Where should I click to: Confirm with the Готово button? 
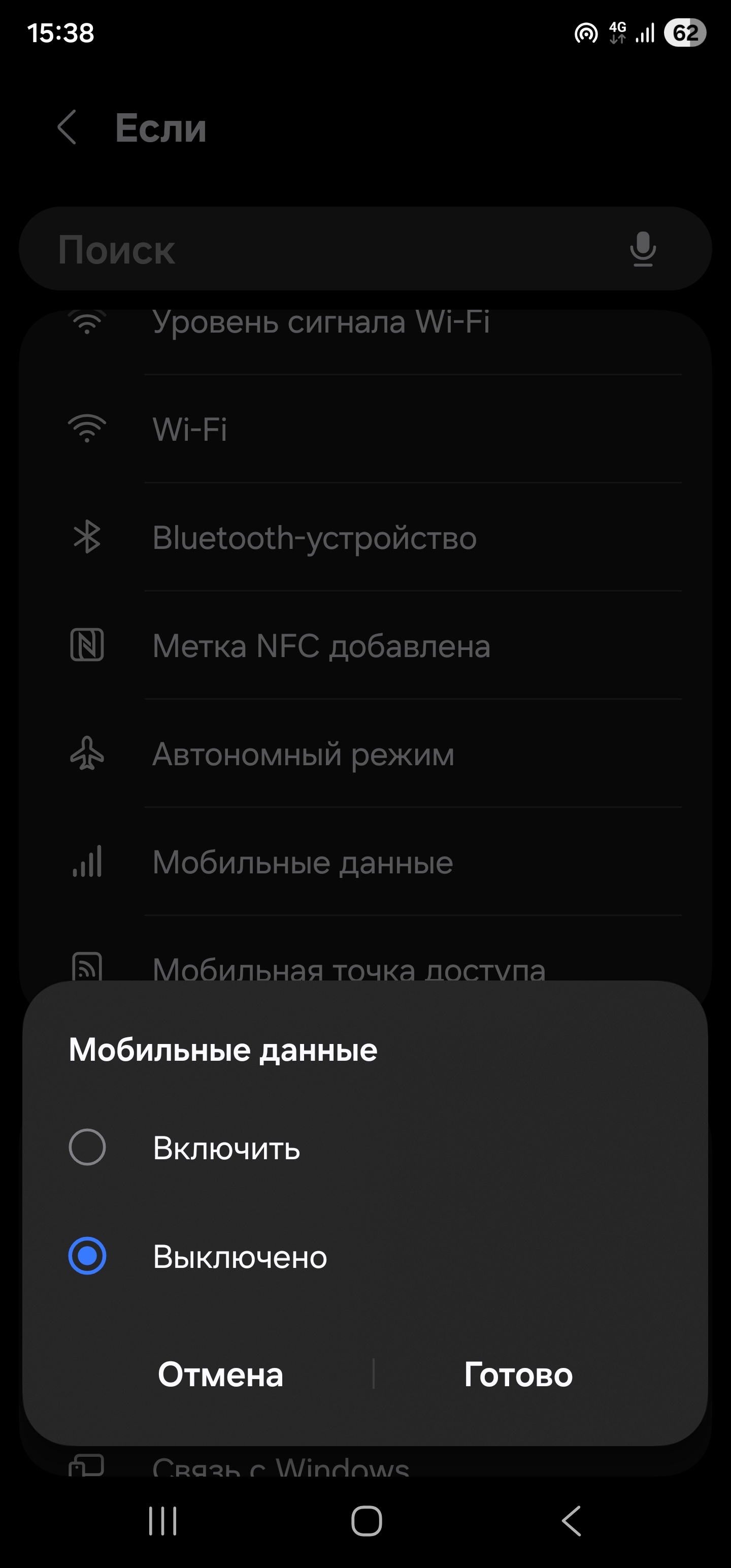518,1375
